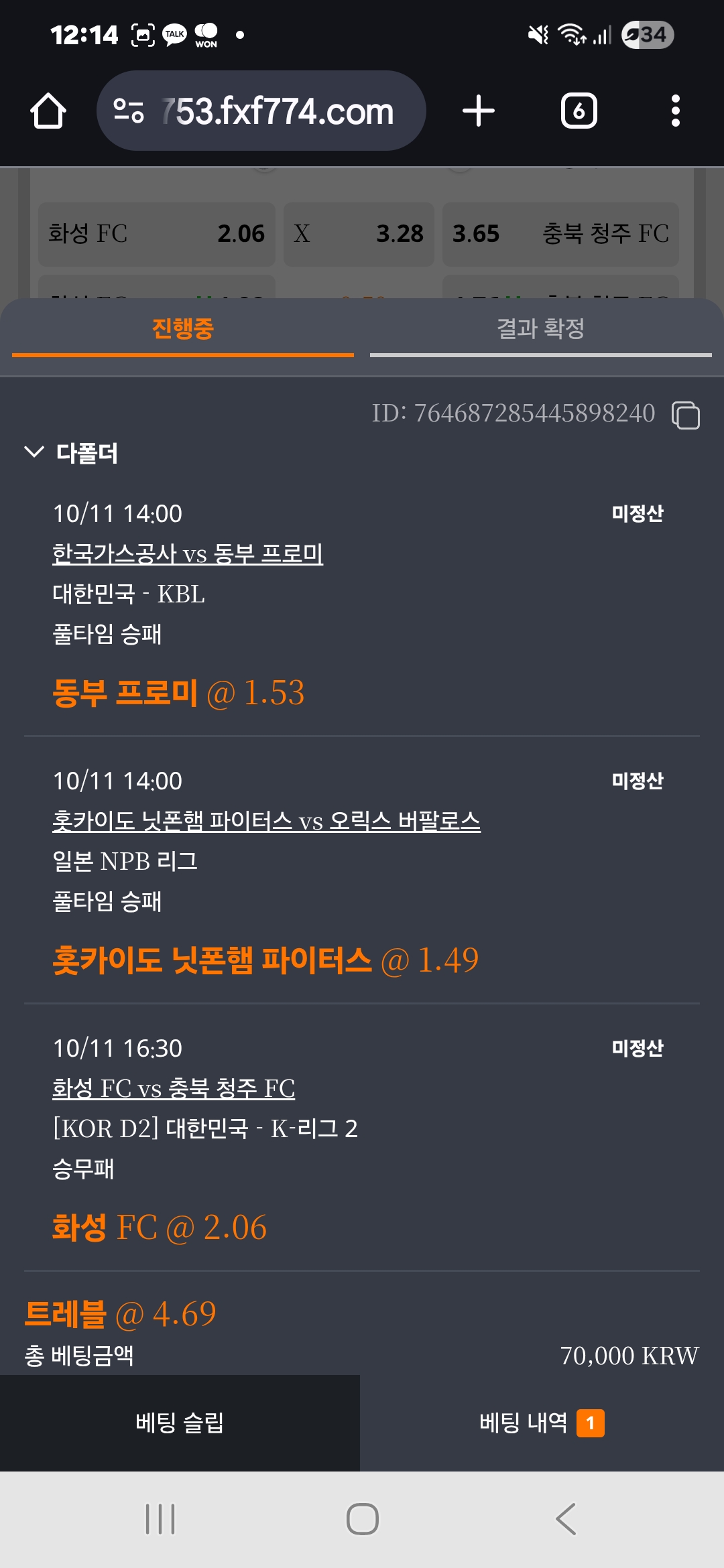Image resolution: width=724 pixels, height=1568 pixels.
Task: Open the browser overflow menu
Action: coord(675,111)
